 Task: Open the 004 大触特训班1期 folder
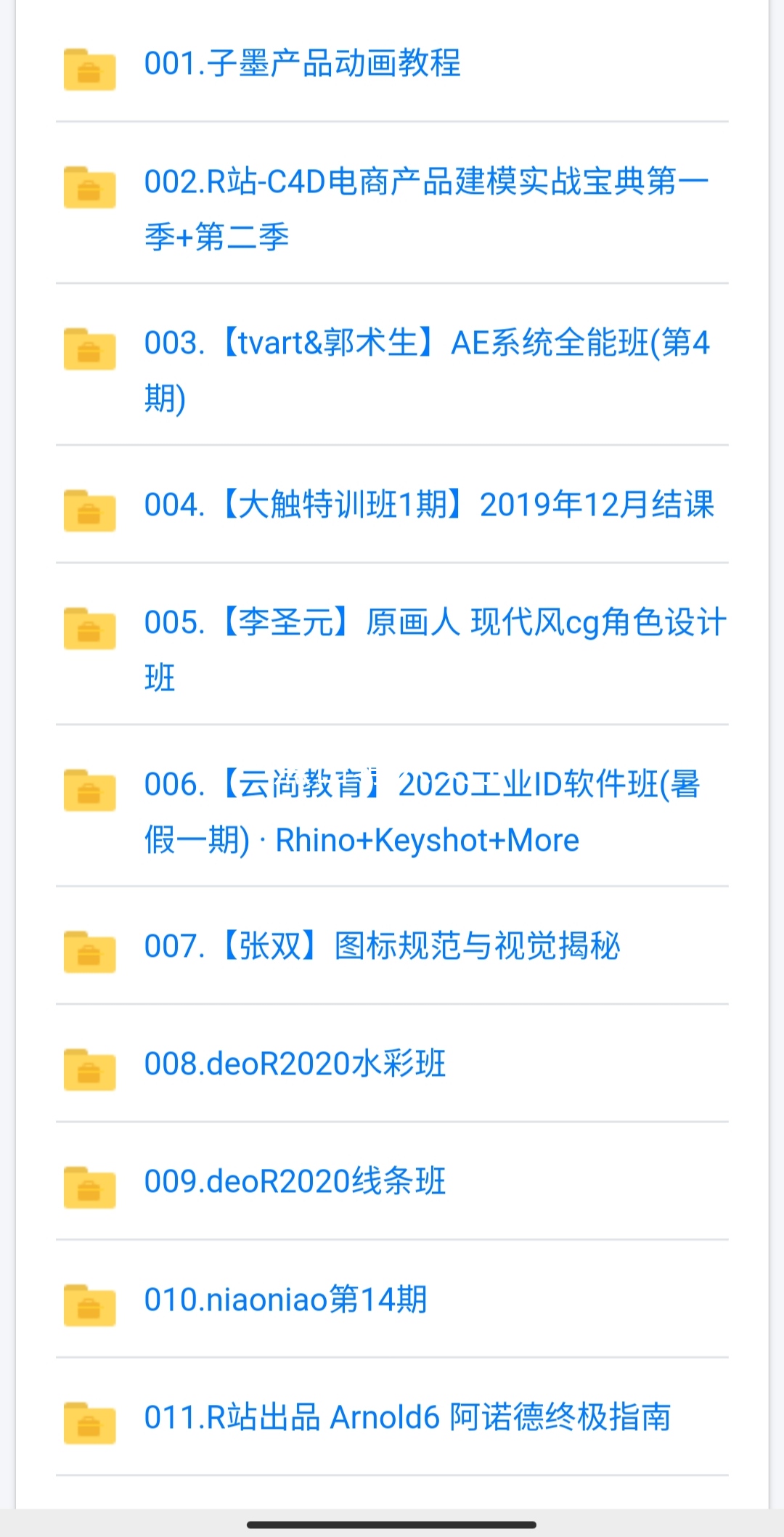(428, 505)
